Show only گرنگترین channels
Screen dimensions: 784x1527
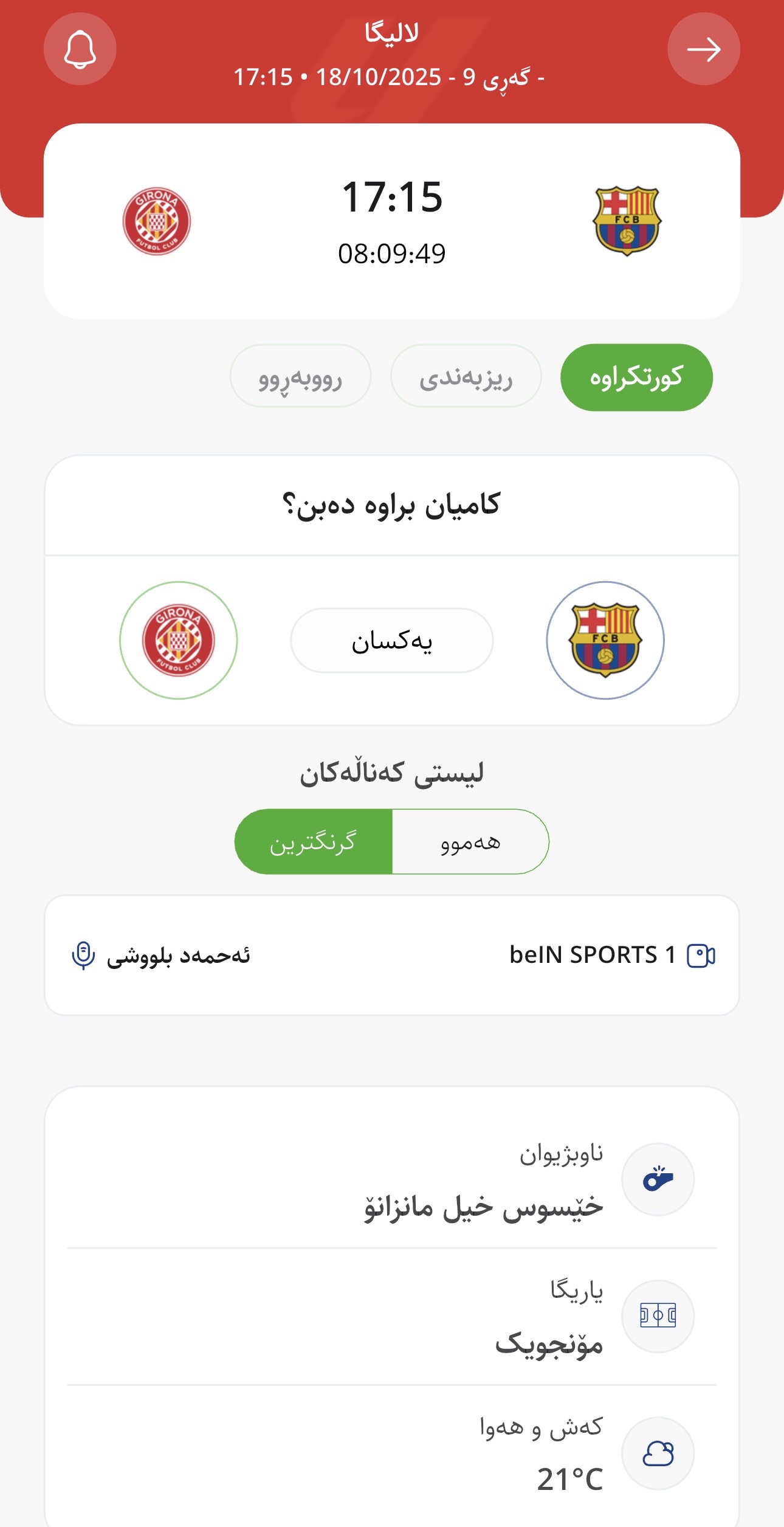pos(313,842)
